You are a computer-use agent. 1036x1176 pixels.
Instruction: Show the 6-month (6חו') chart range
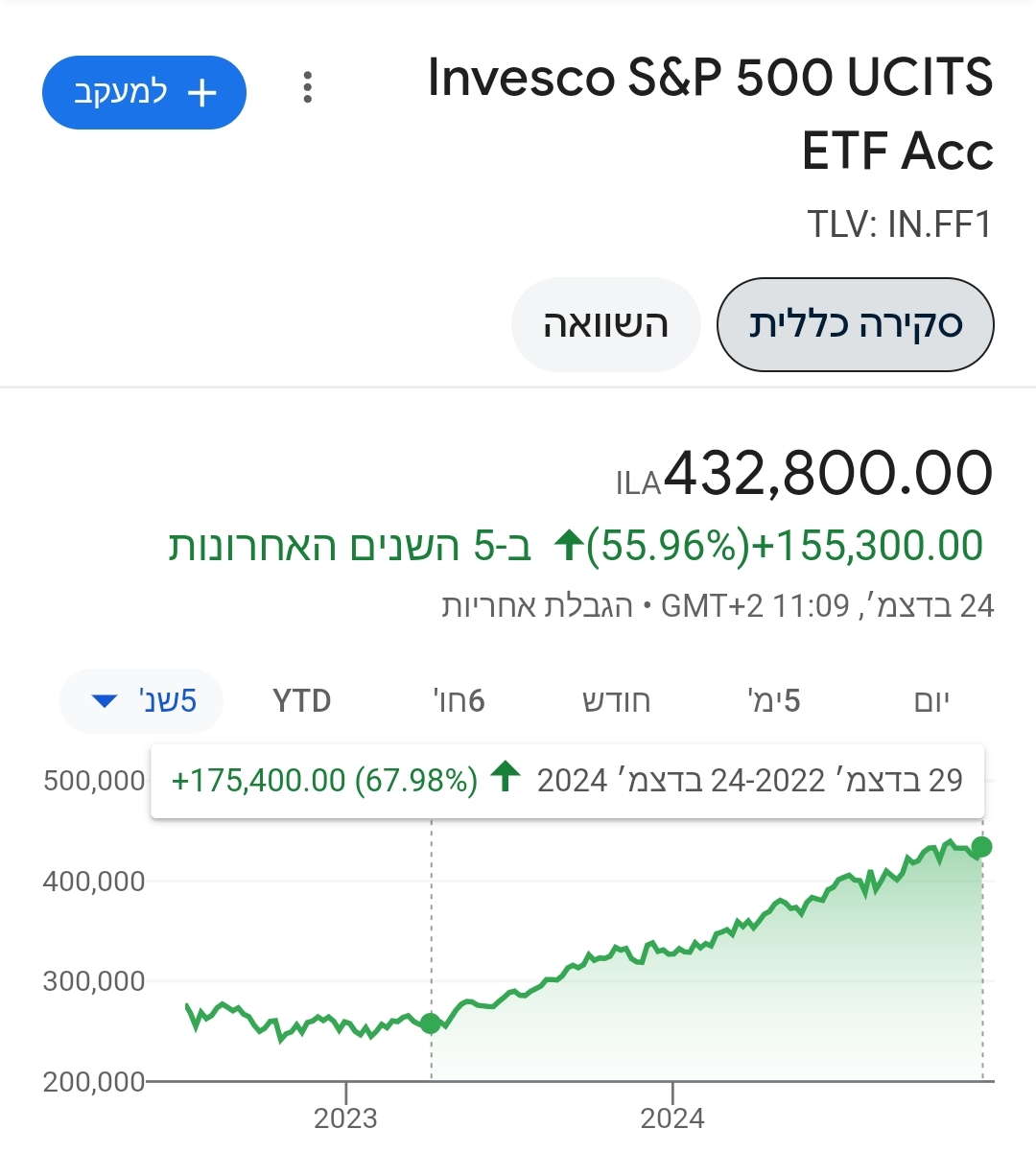(459, 701)
